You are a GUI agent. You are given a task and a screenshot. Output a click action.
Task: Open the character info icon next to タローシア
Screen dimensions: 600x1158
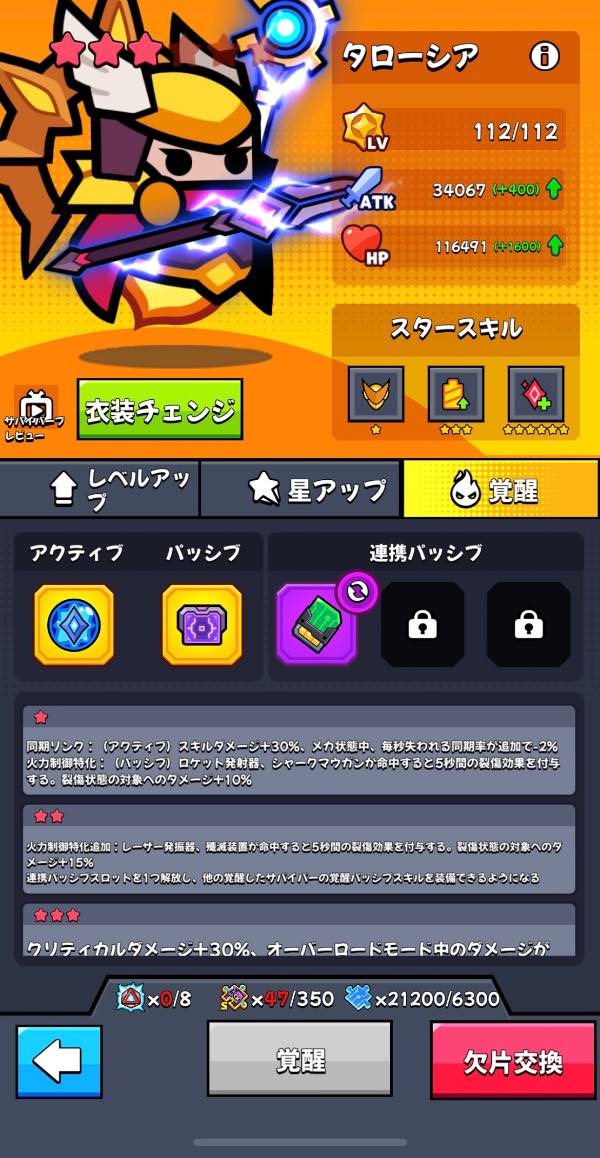[x=545, y=57]
